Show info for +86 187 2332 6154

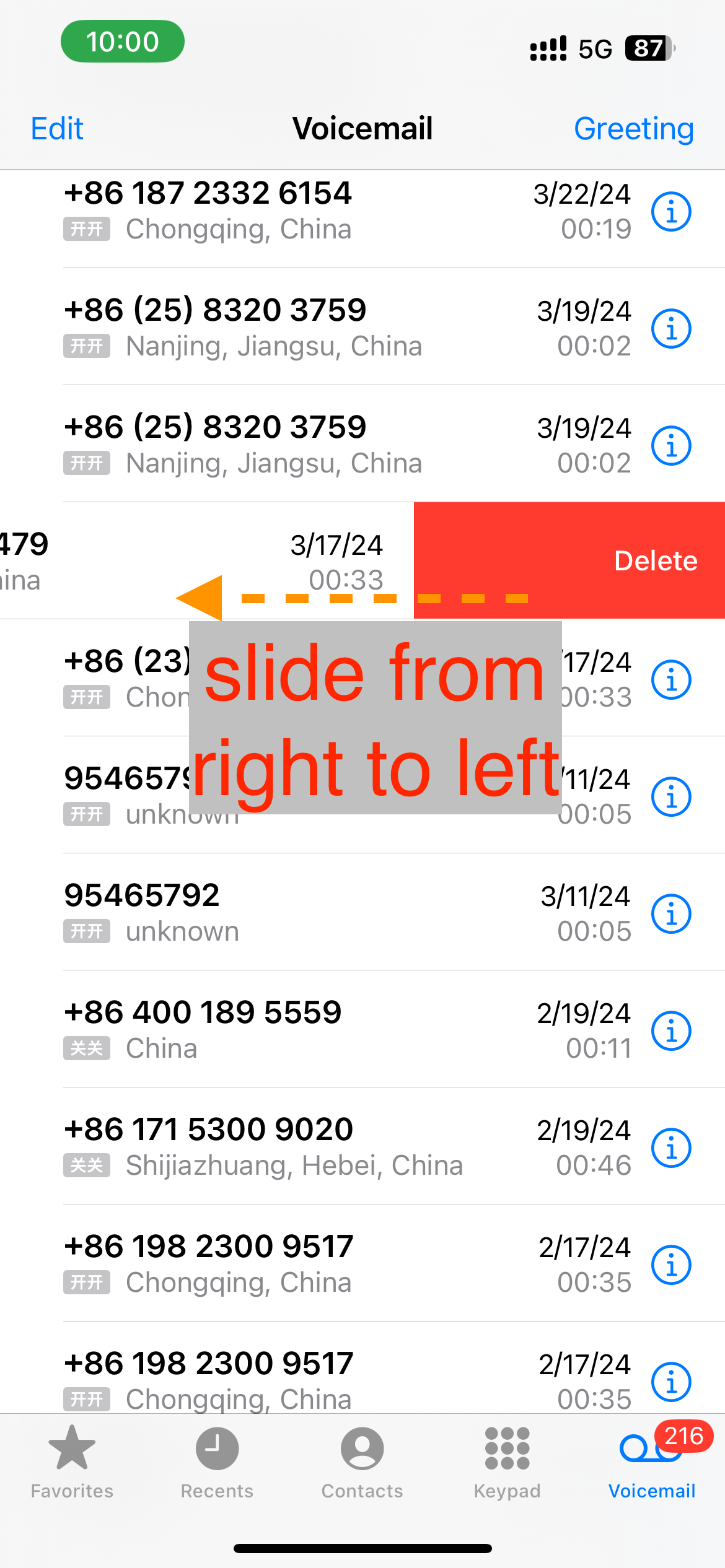click(671, 212)
